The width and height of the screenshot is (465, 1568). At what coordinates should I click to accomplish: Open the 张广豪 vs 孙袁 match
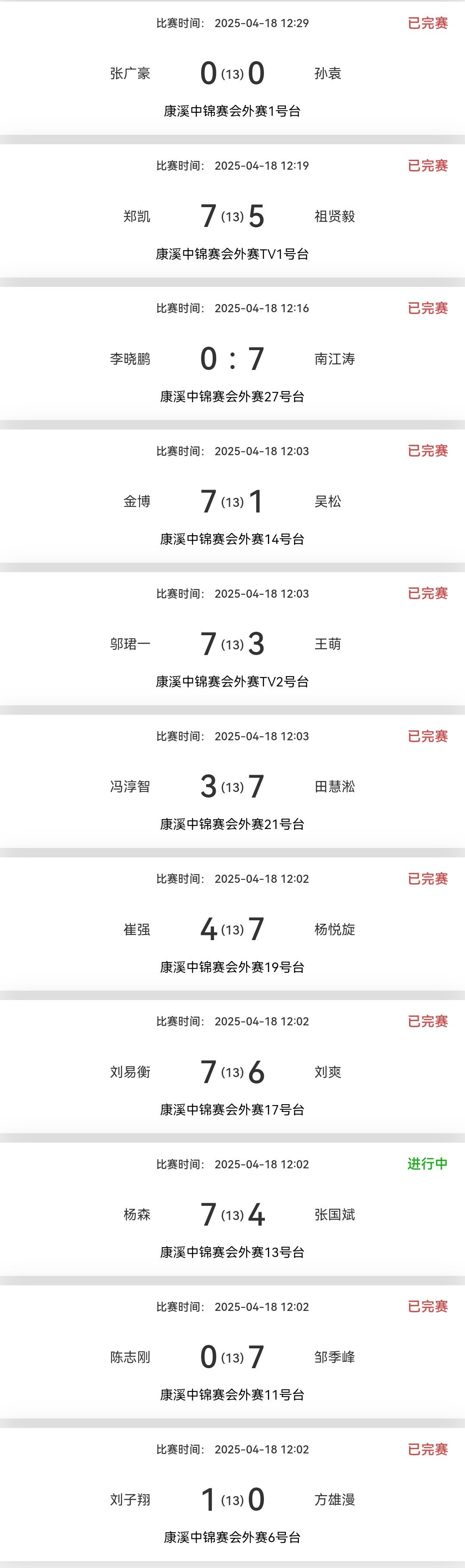[232, 73]
